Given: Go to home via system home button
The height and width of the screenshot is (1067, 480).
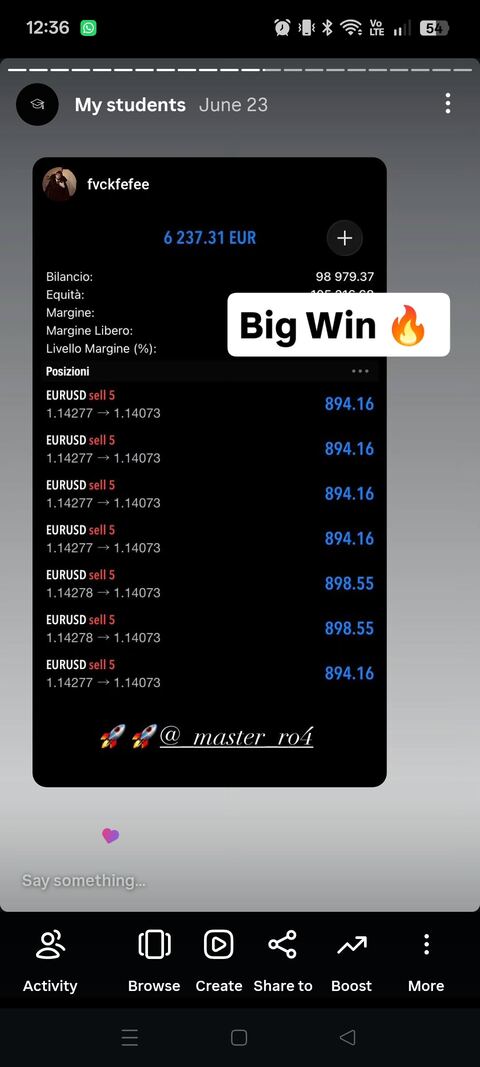Looking at the screenshot, I should [239, 1037].
